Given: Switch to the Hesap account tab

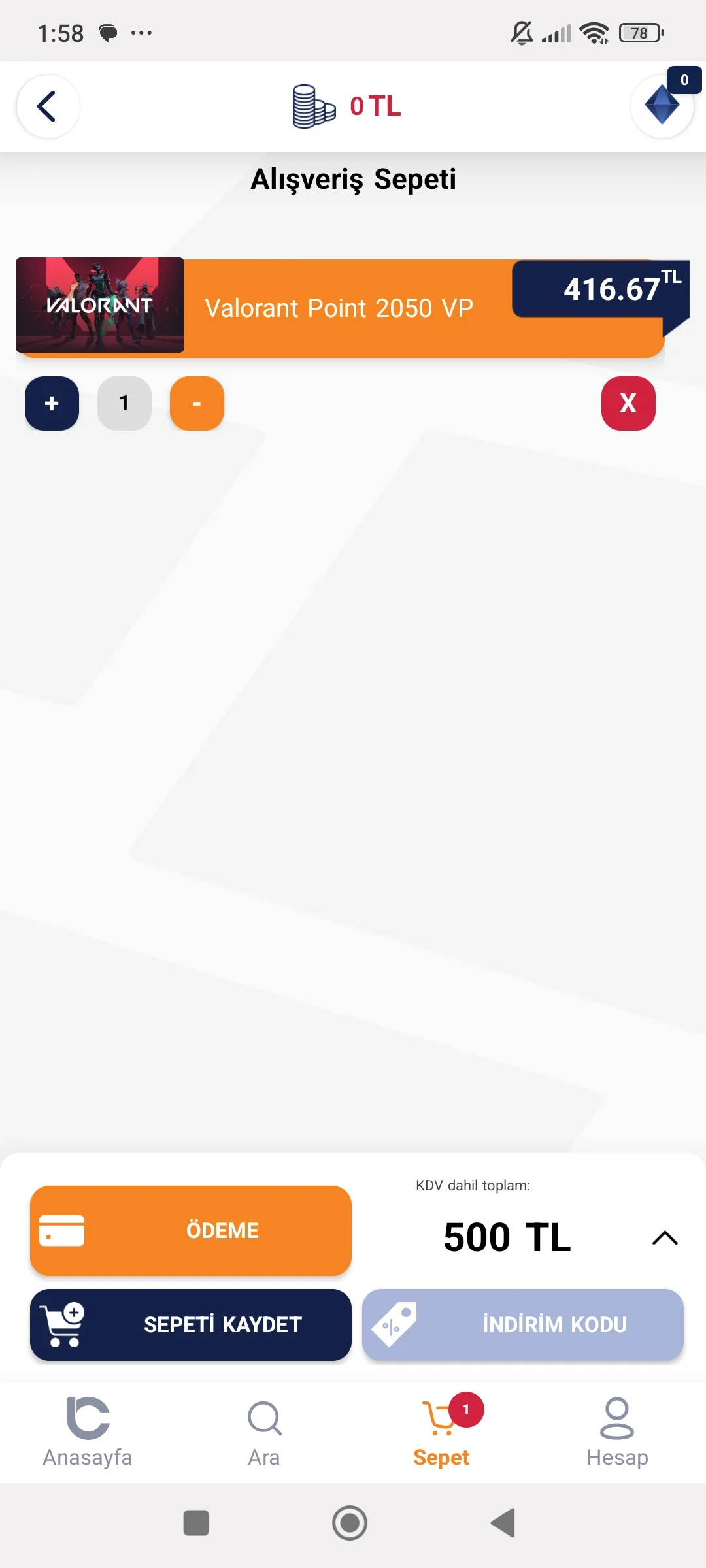Looking at the screenshot, I should [x=617, y=1432].
